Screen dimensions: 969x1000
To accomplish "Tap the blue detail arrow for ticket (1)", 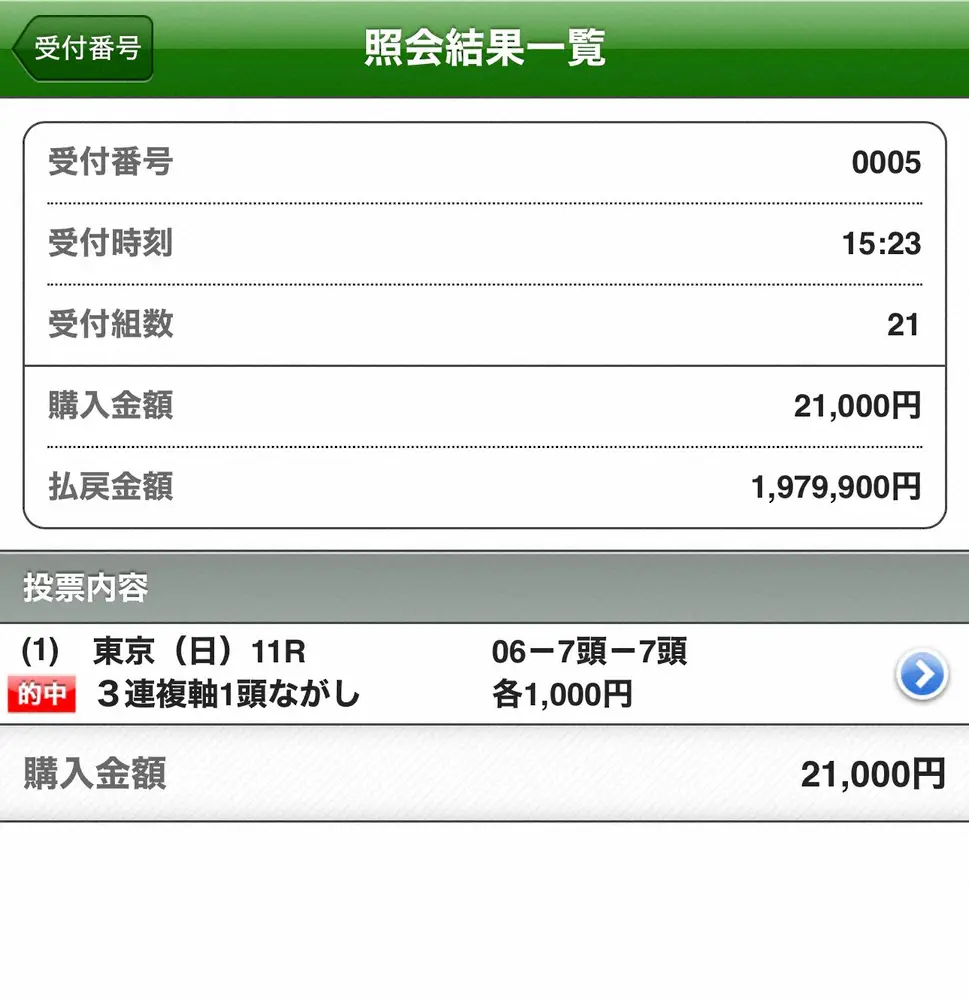I will pos(922,675).
